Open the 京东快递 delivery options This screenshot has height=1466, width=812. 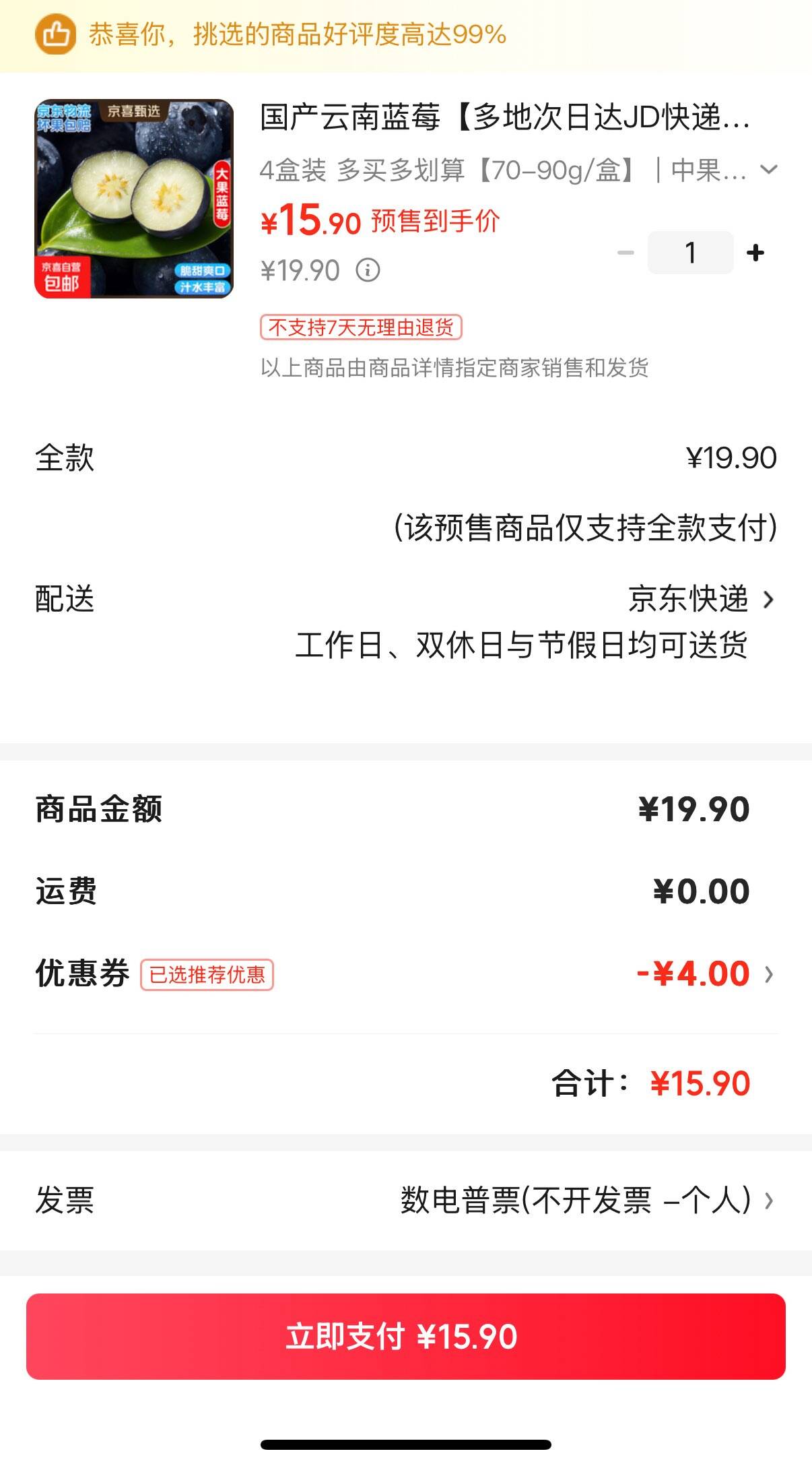(x=700, y=599)
